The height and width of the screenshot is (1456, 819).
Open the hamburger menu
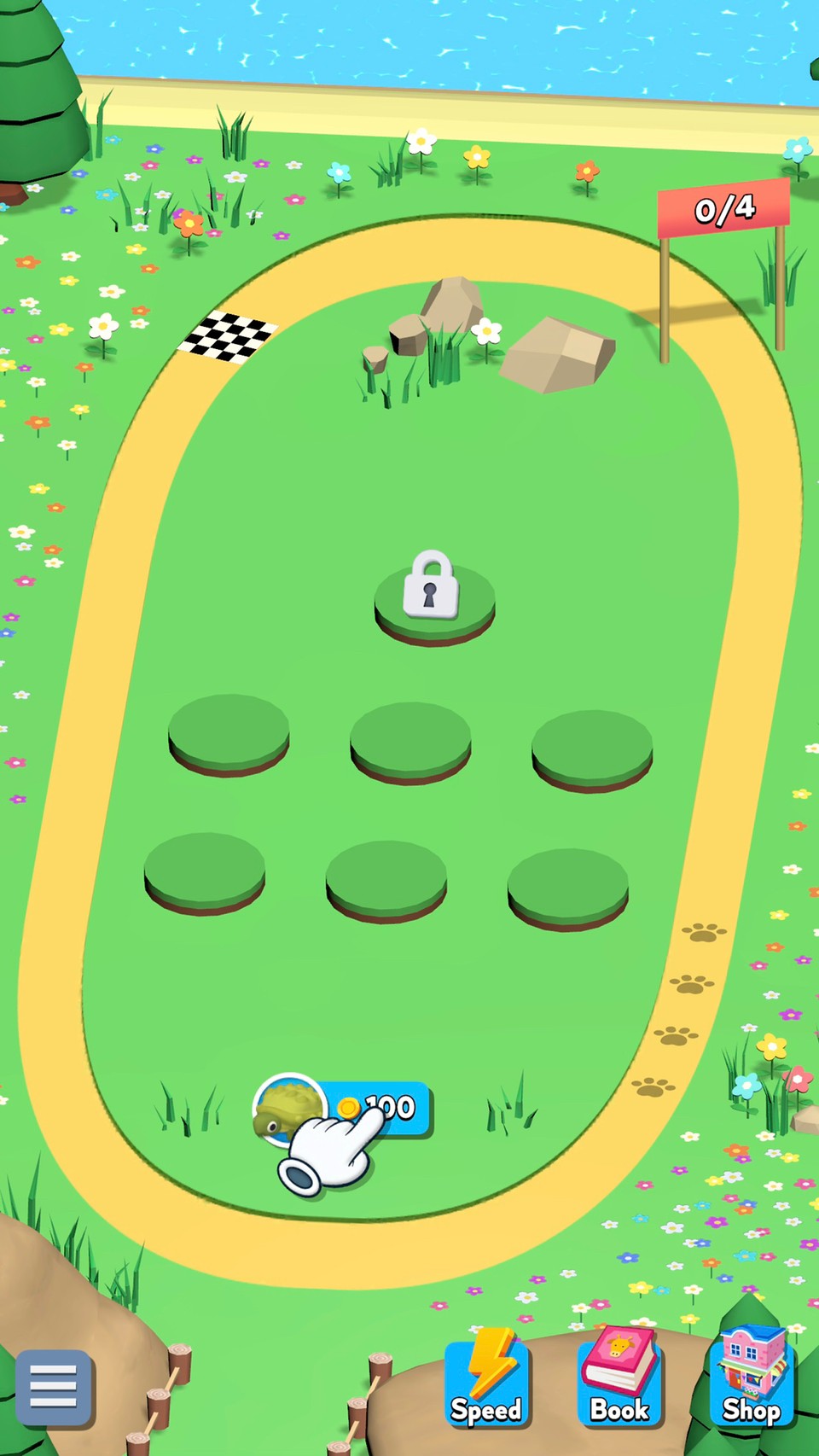pyautogui.click(x=53, y=1388)
